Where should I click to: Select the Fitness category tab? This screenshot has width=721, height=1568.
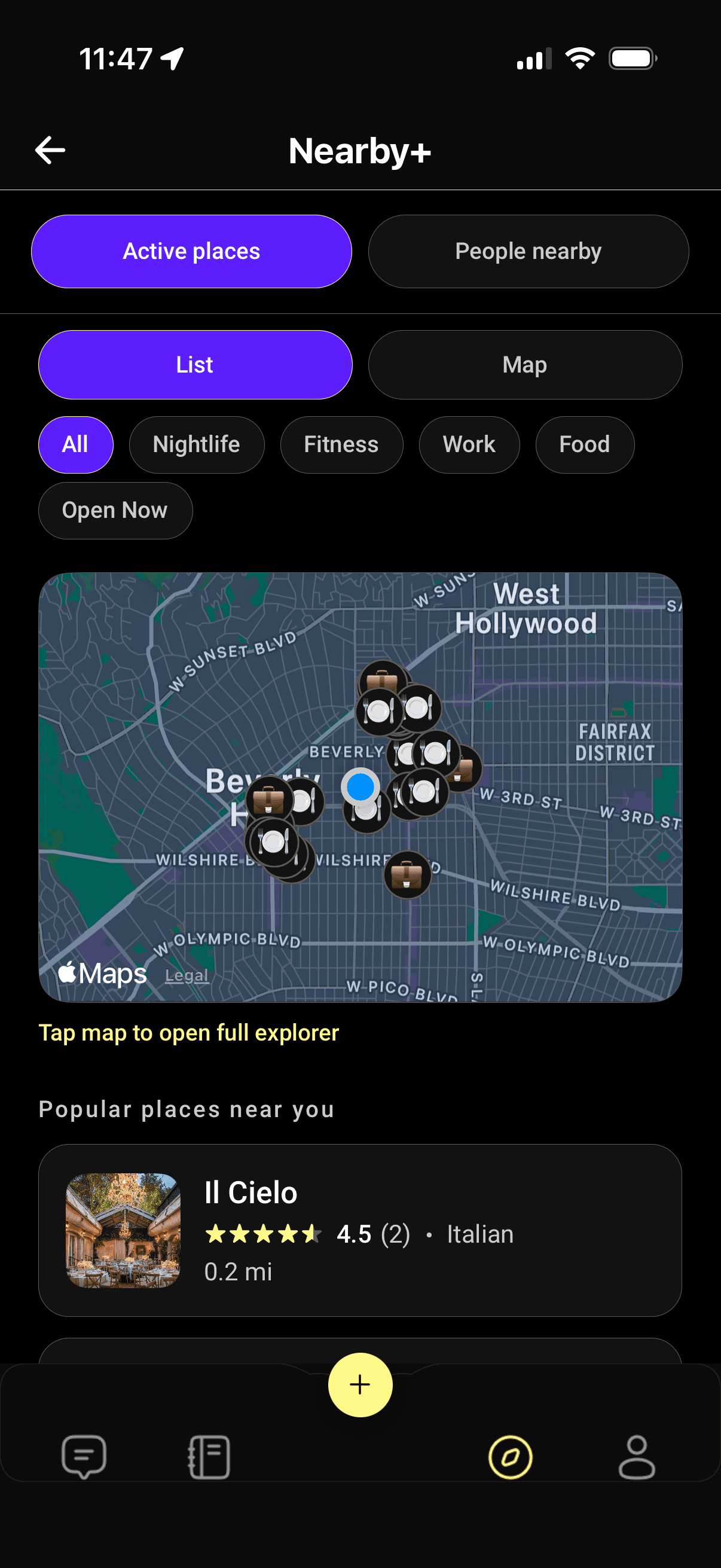(x=341, y=444)
